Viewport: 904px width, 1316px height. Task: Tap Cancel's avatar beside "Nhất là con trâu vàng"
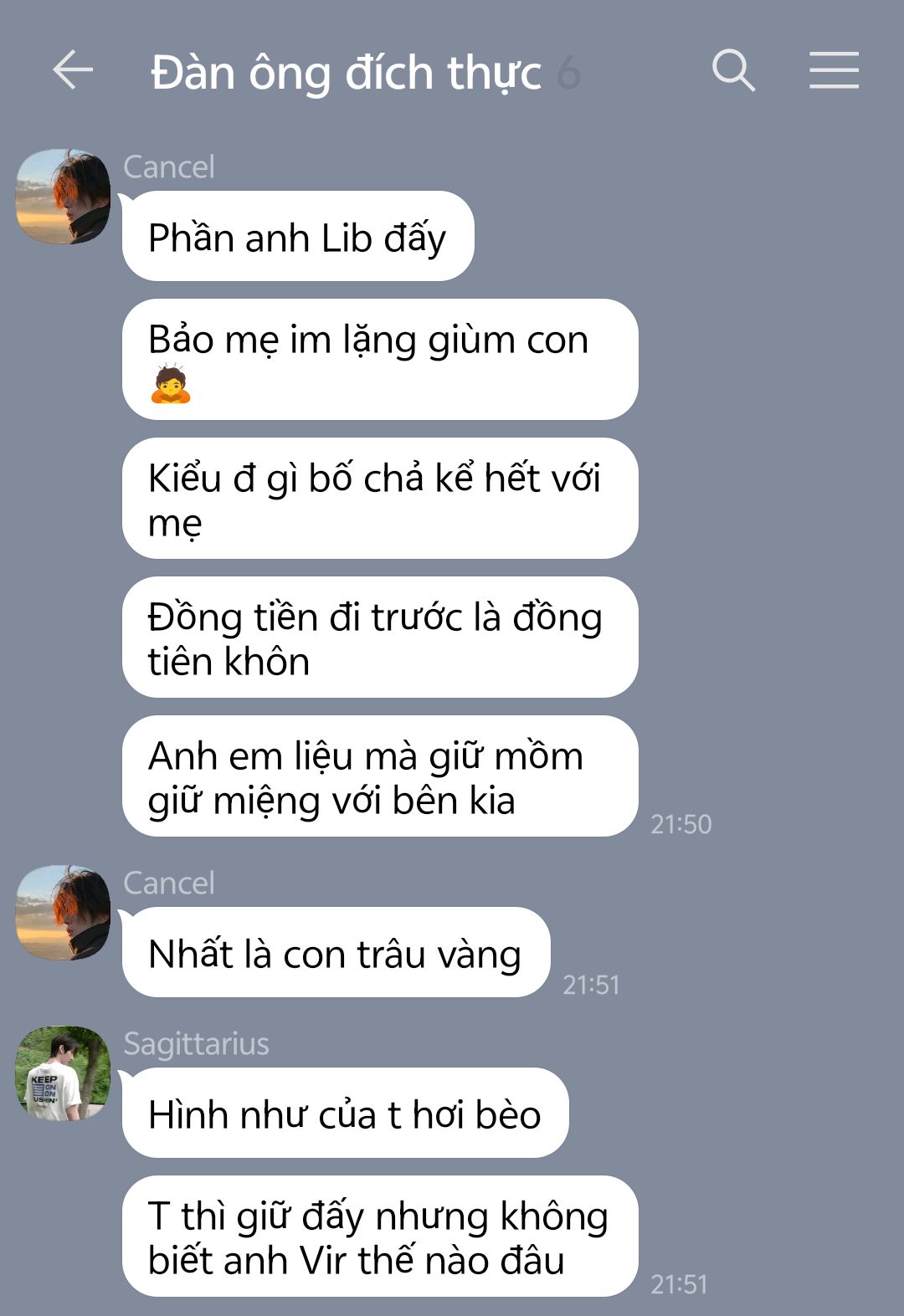pyautogui.click(x=63, y=912)
